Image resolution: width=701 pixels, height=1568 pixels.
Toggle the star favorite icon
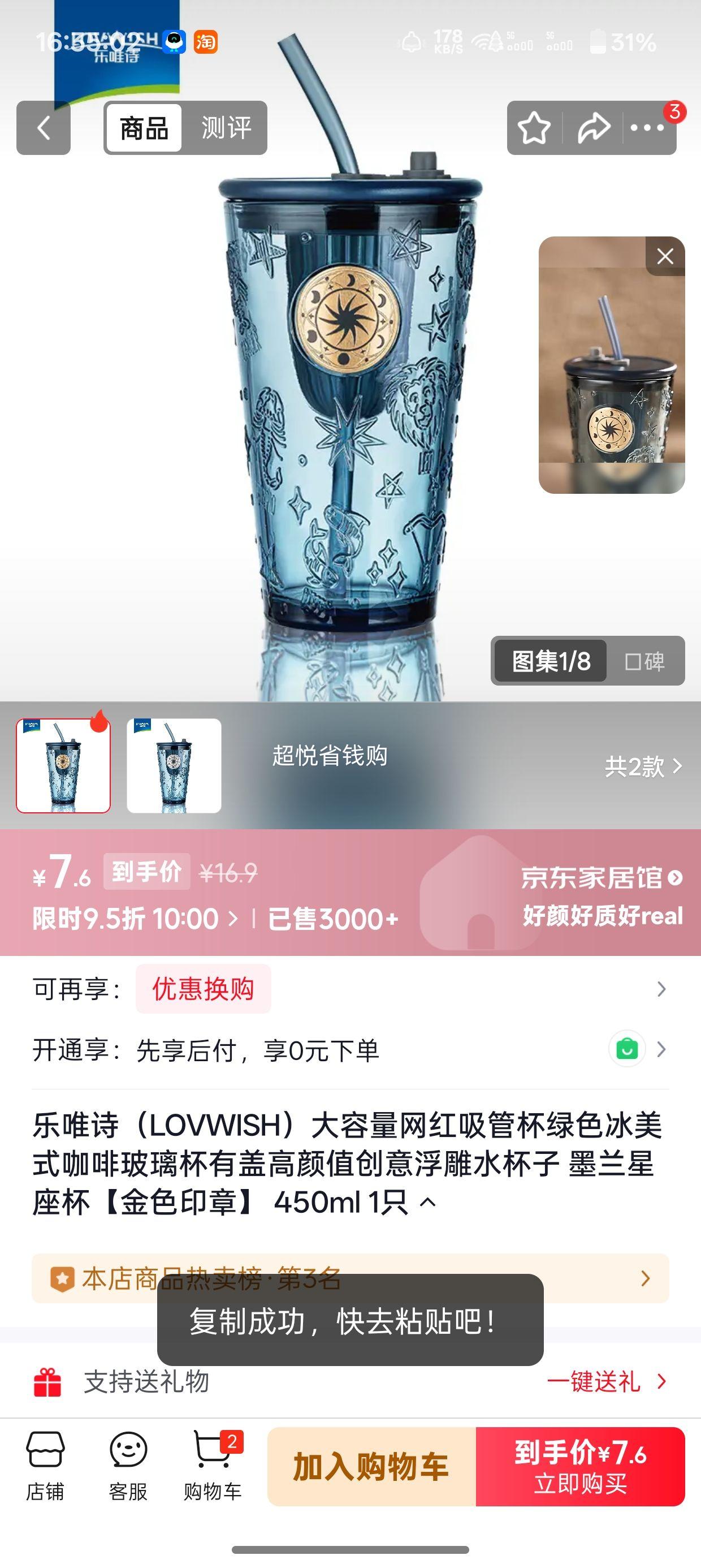[x=534, y=129]
